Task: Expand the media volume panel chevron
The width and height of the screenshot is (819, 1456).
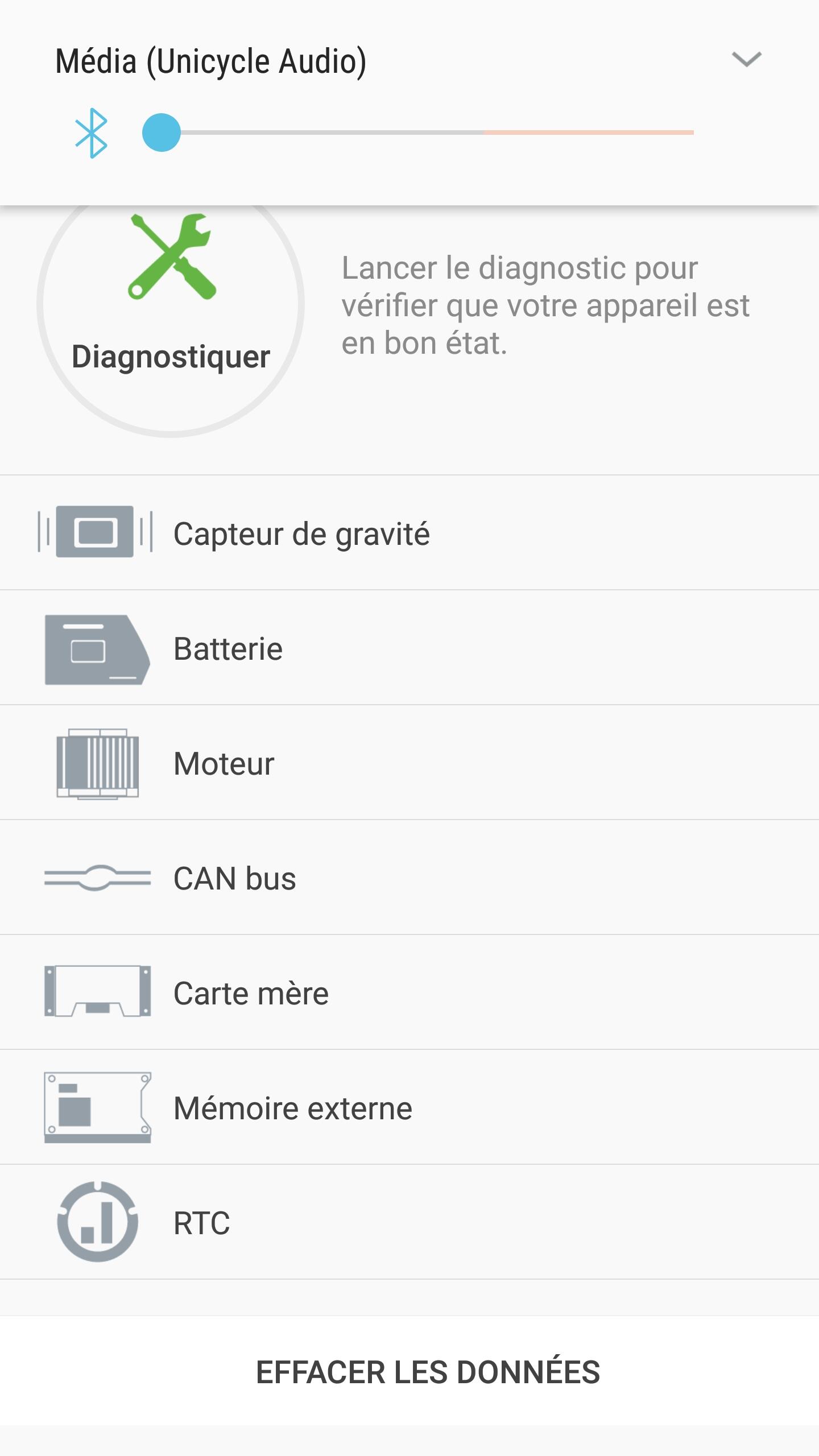Action: tap(746, 59)
